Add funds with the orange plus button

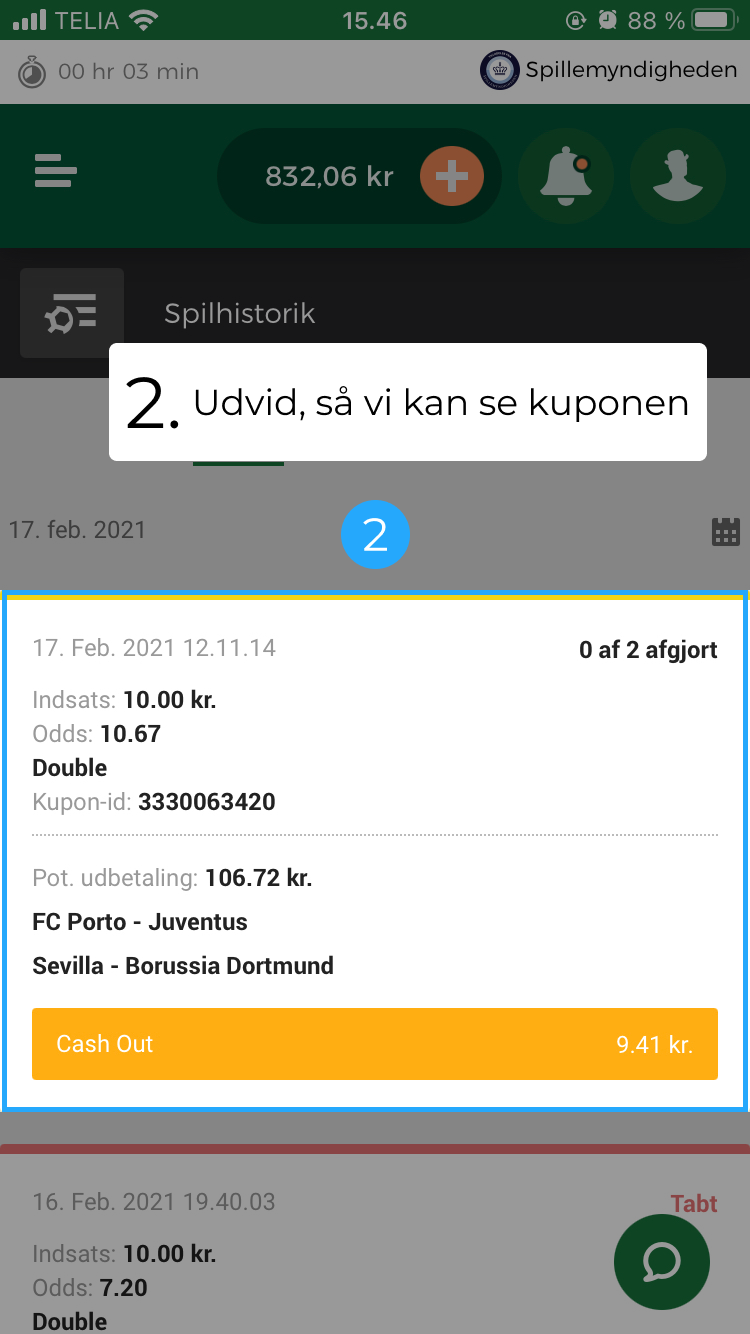[451, 177]
